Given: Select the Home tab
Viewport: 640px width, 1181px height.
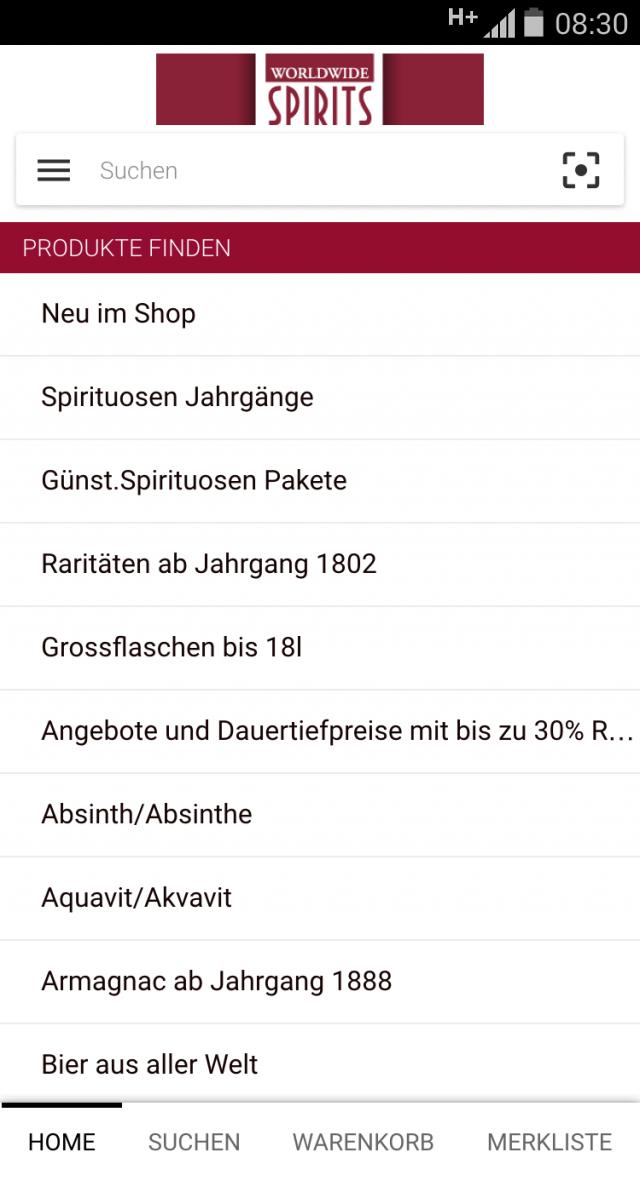Looking at the screenshot, I should (x=62, y=1142).
